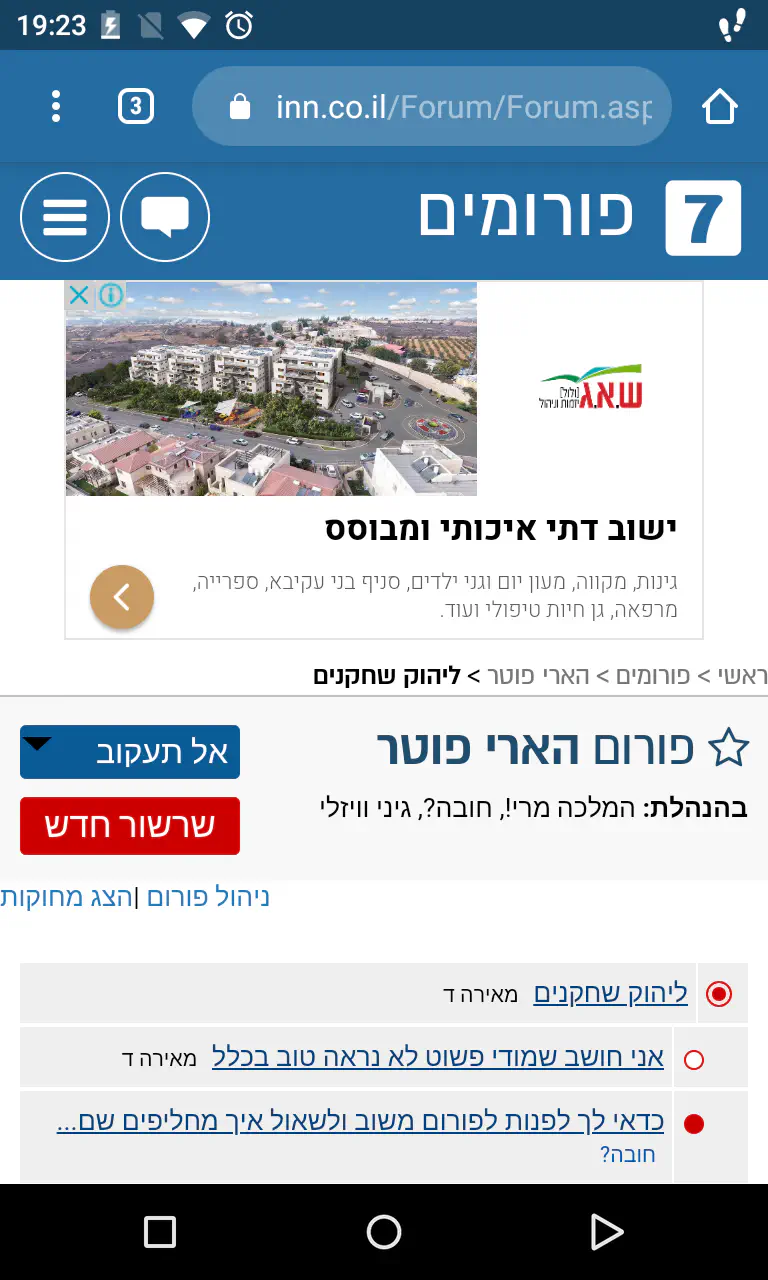Open the כדאי לך לפנות לפורום משוב reply

coord(360,1121)
